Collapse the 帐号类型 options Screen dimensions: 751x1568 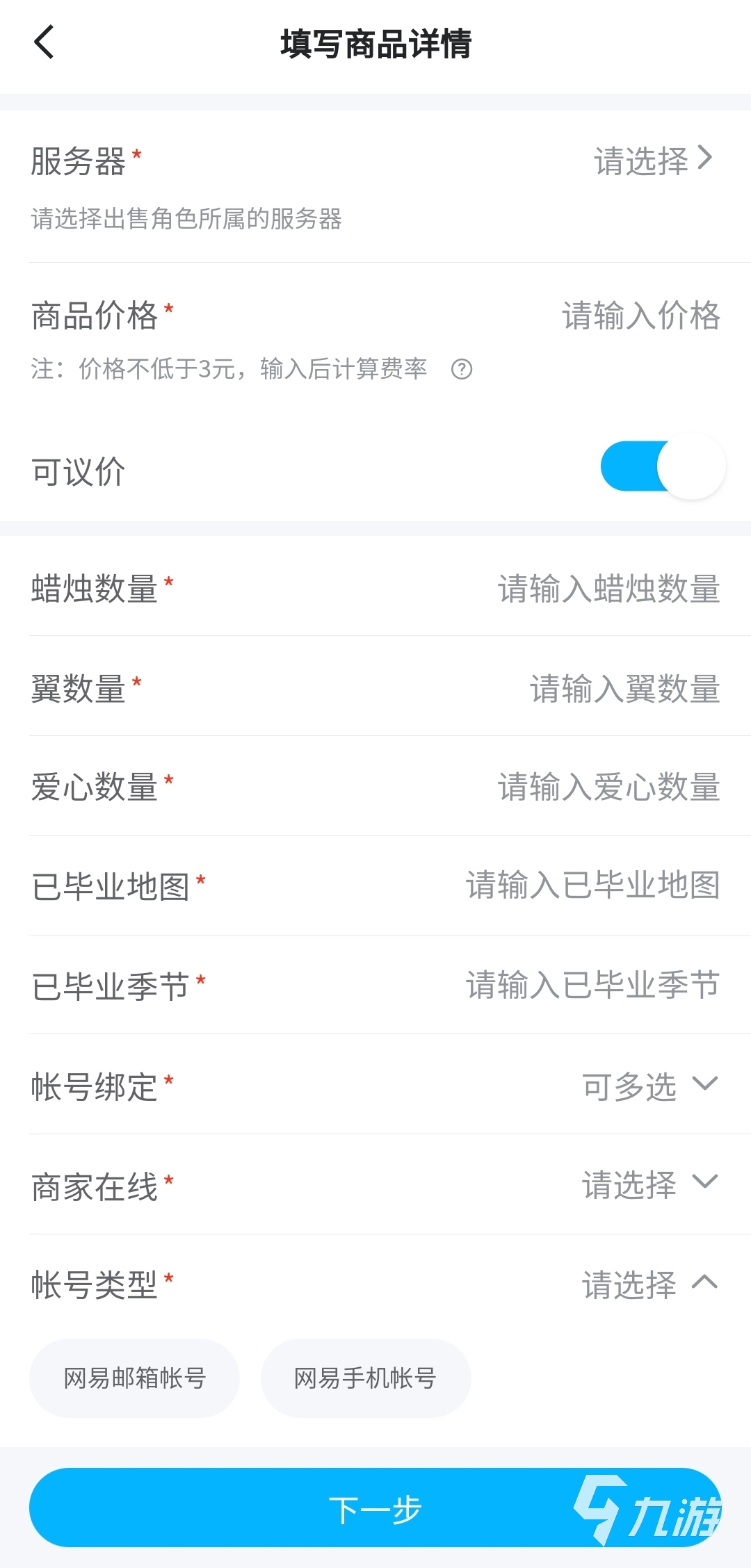click(x=649, y=1284)
